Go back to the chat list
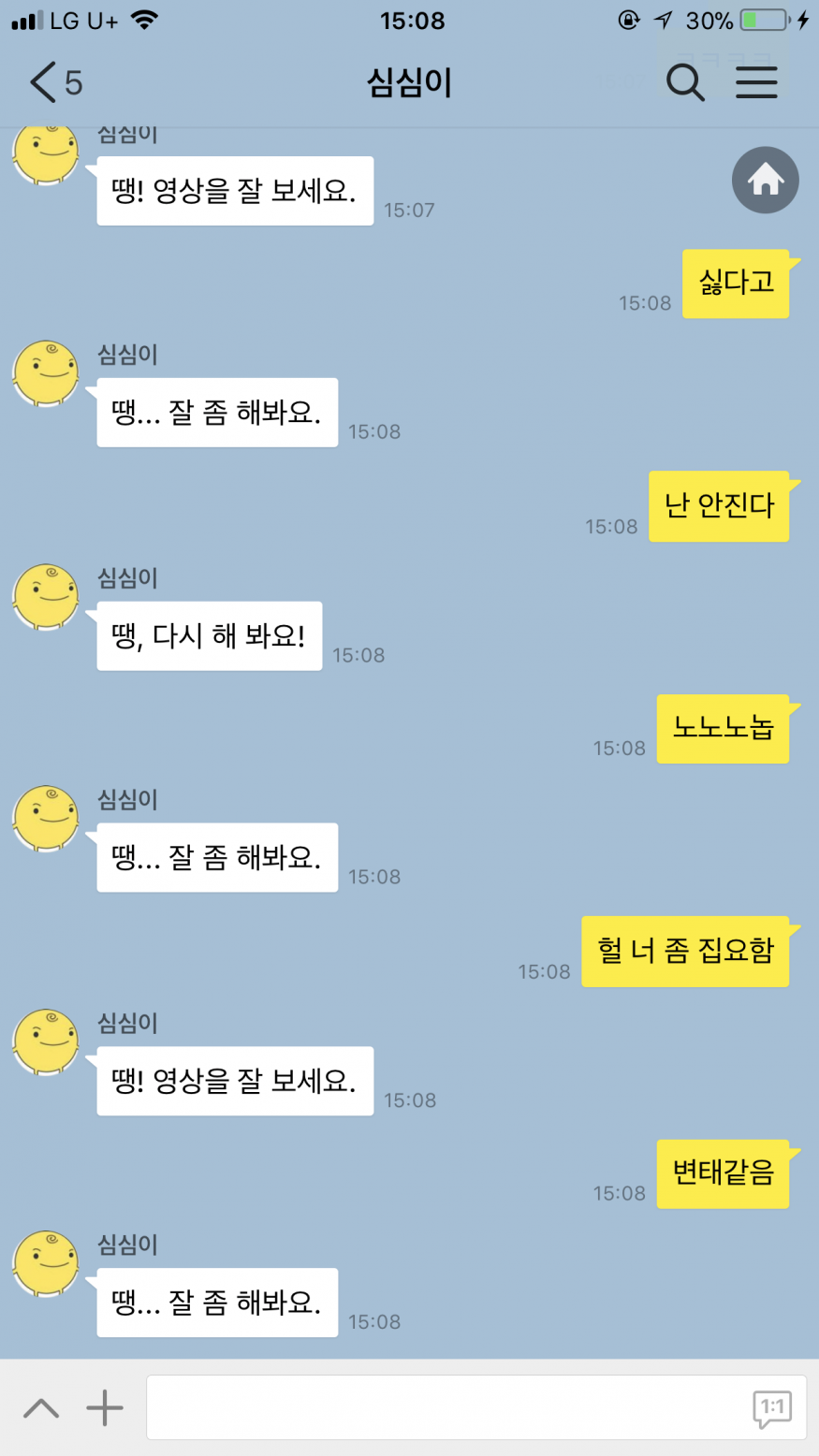 click(x=54, y=82)
